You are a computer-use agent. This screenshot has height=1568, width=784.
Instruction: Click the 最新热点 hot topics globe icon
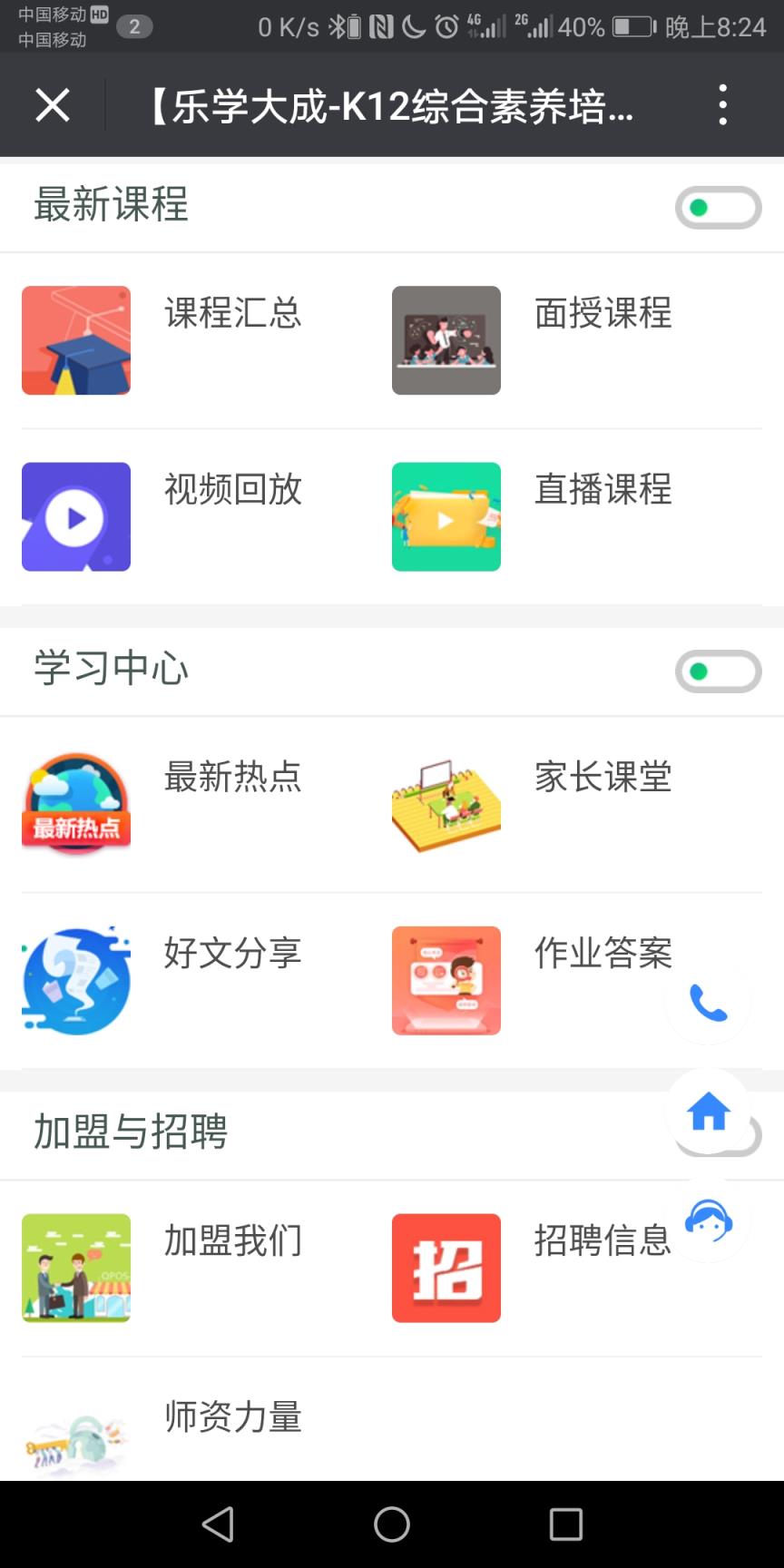click(x=76, y=802)
